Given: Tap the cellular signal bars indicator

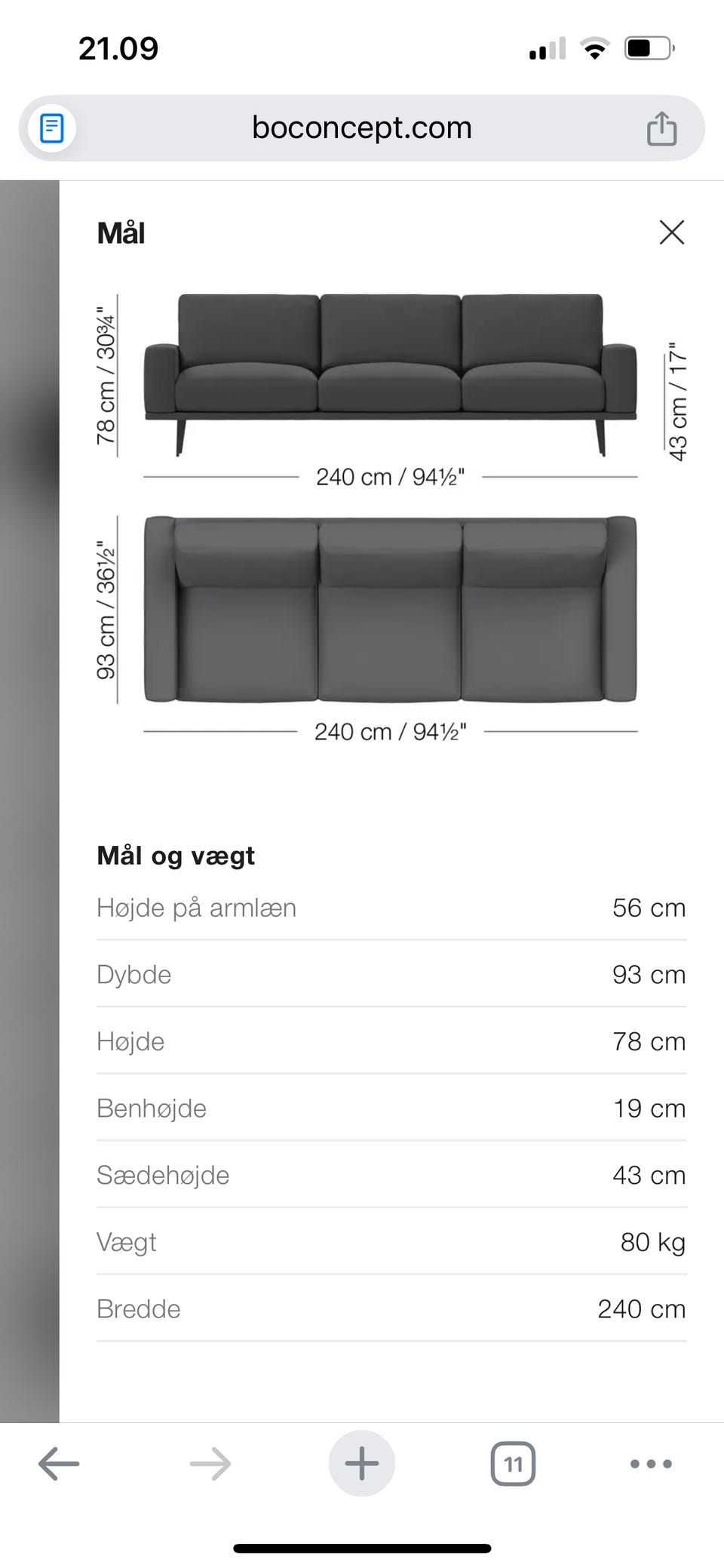Looking at the screenshot, I should 548,48.
